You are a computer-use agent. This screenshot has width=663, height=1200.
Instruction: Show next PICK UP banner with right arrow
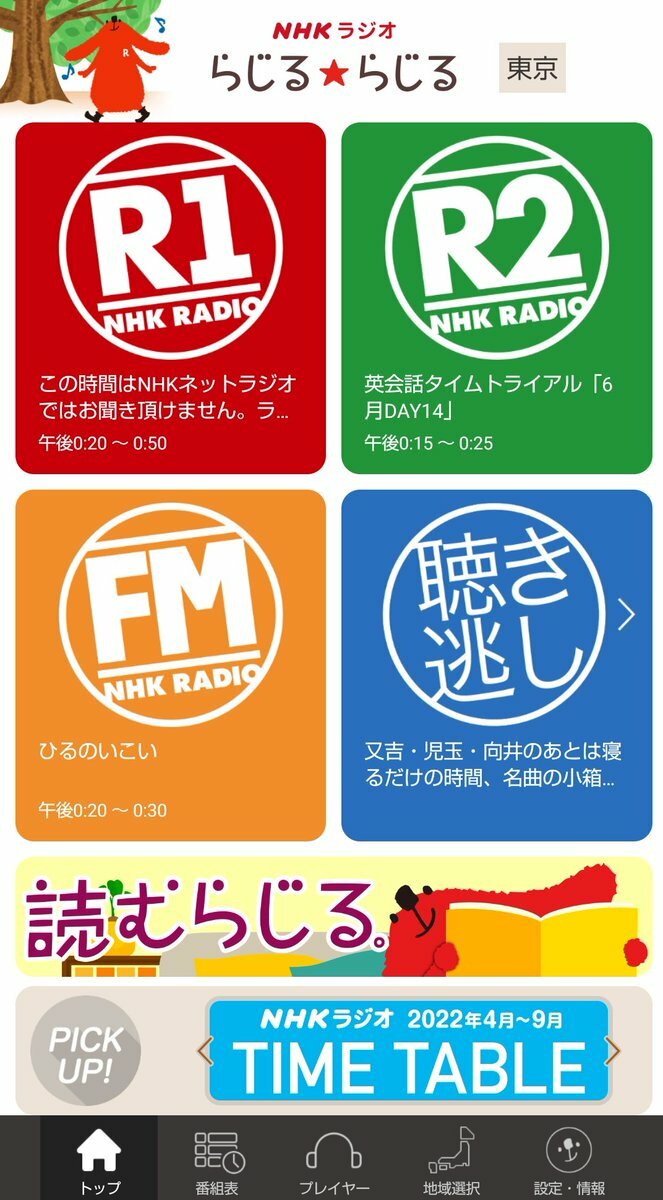613,1050
